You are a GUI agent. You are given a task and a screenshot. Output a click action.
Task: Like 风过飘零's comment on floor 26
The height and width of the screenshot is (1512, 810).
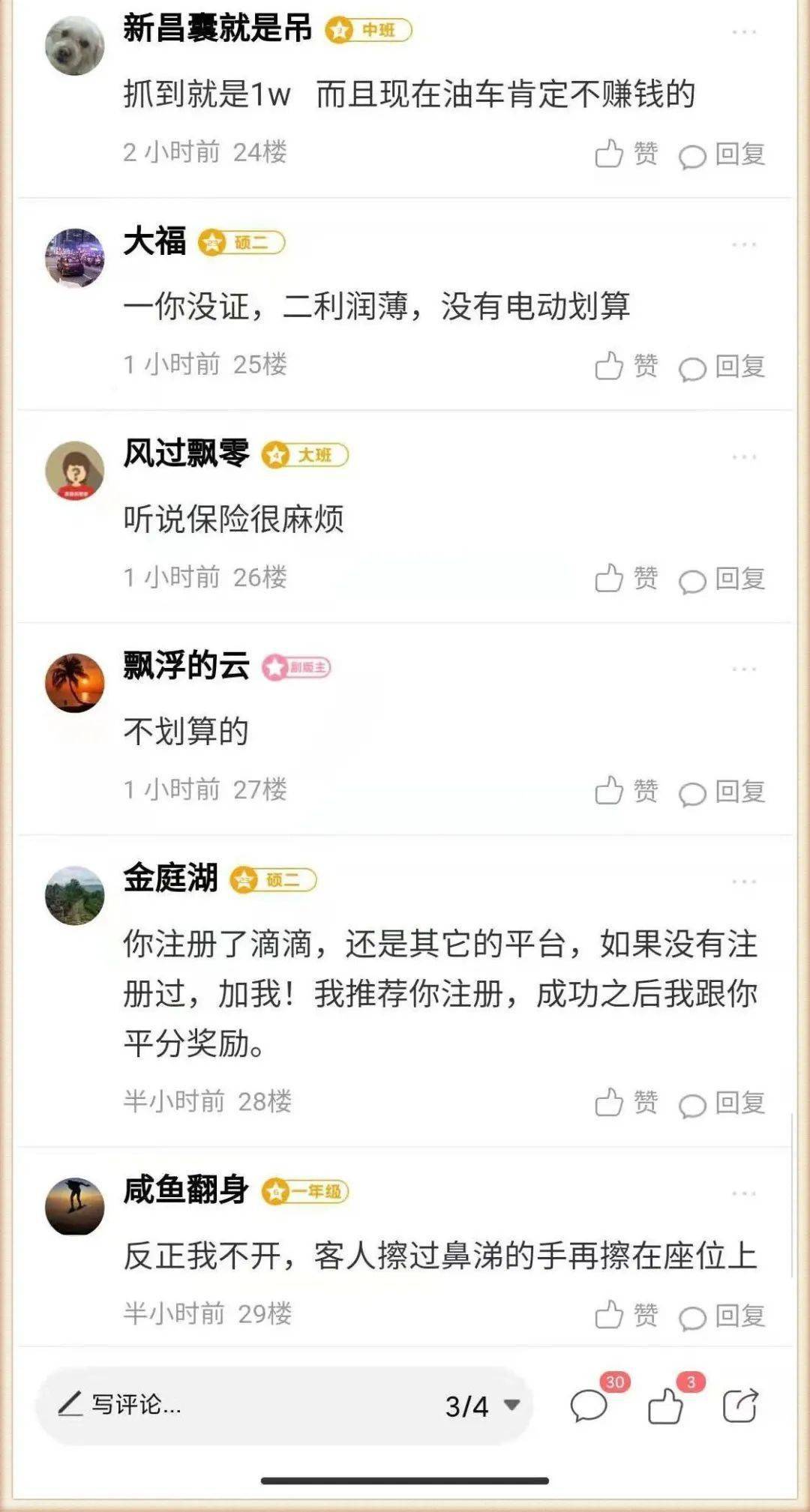click(625, 579)
